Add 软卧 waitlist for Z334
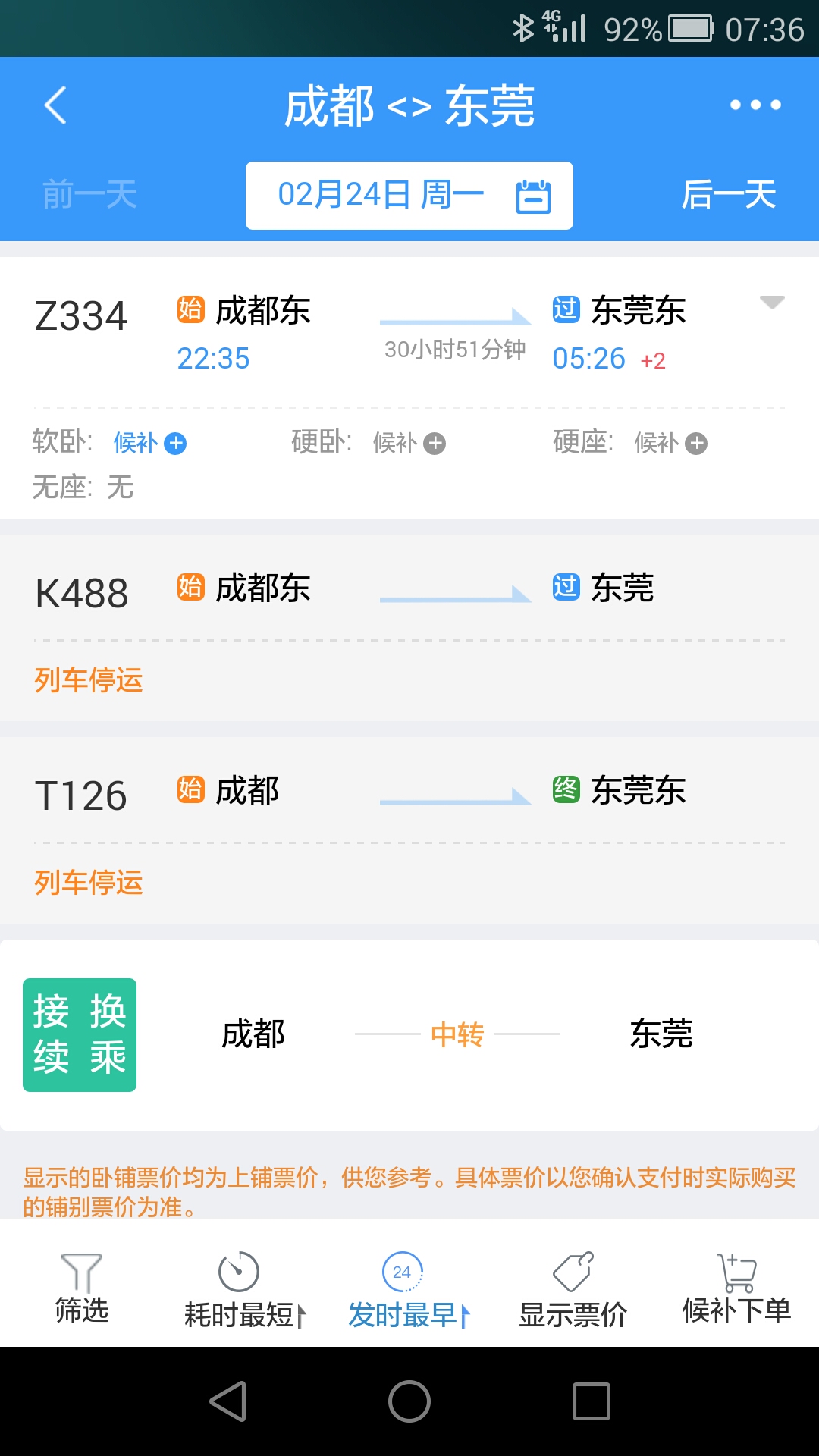Viewport: 819px width, 1456px height. coord(150,443)
